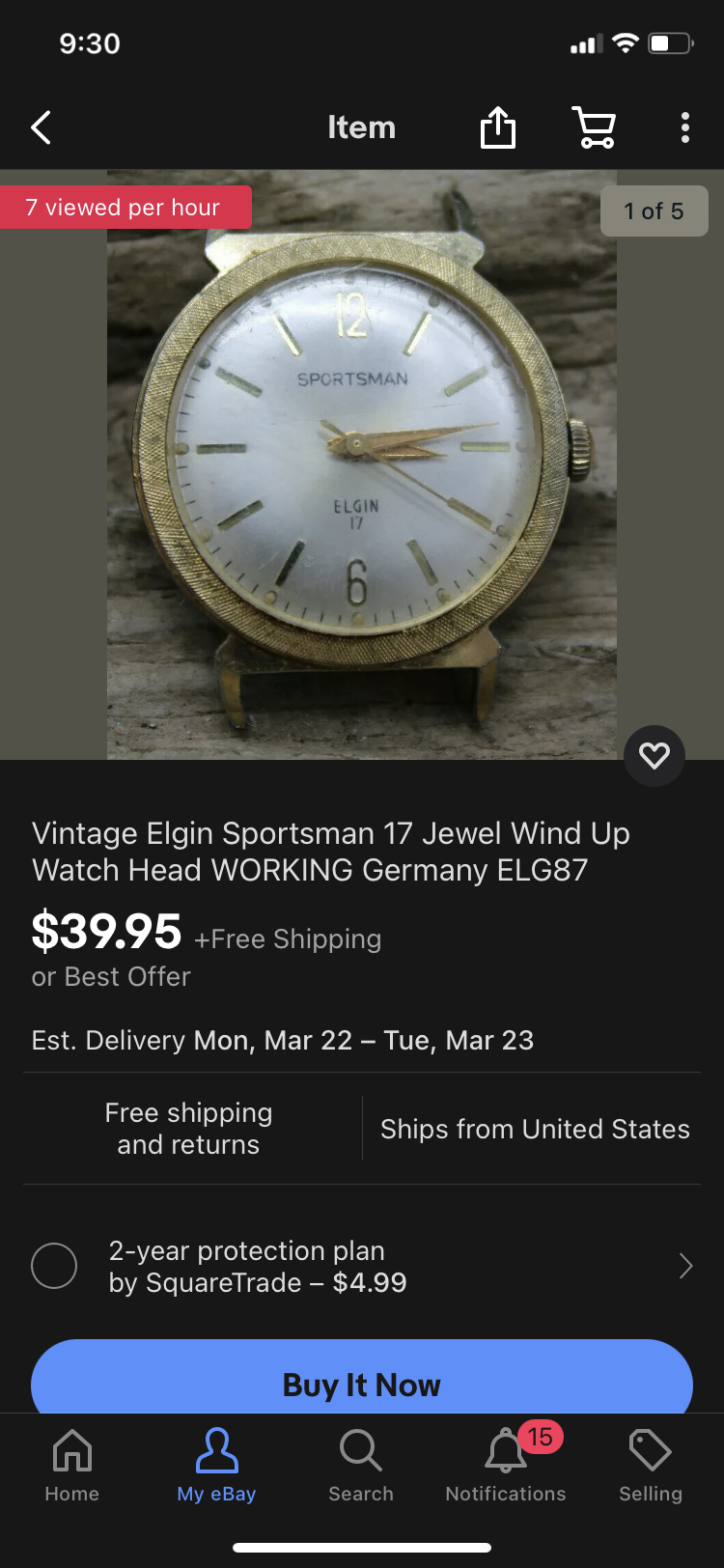Image resolution: width=724 pixels, height=1568 pixels.
Task: Open the shopping cart
Action: click(594, 127)
